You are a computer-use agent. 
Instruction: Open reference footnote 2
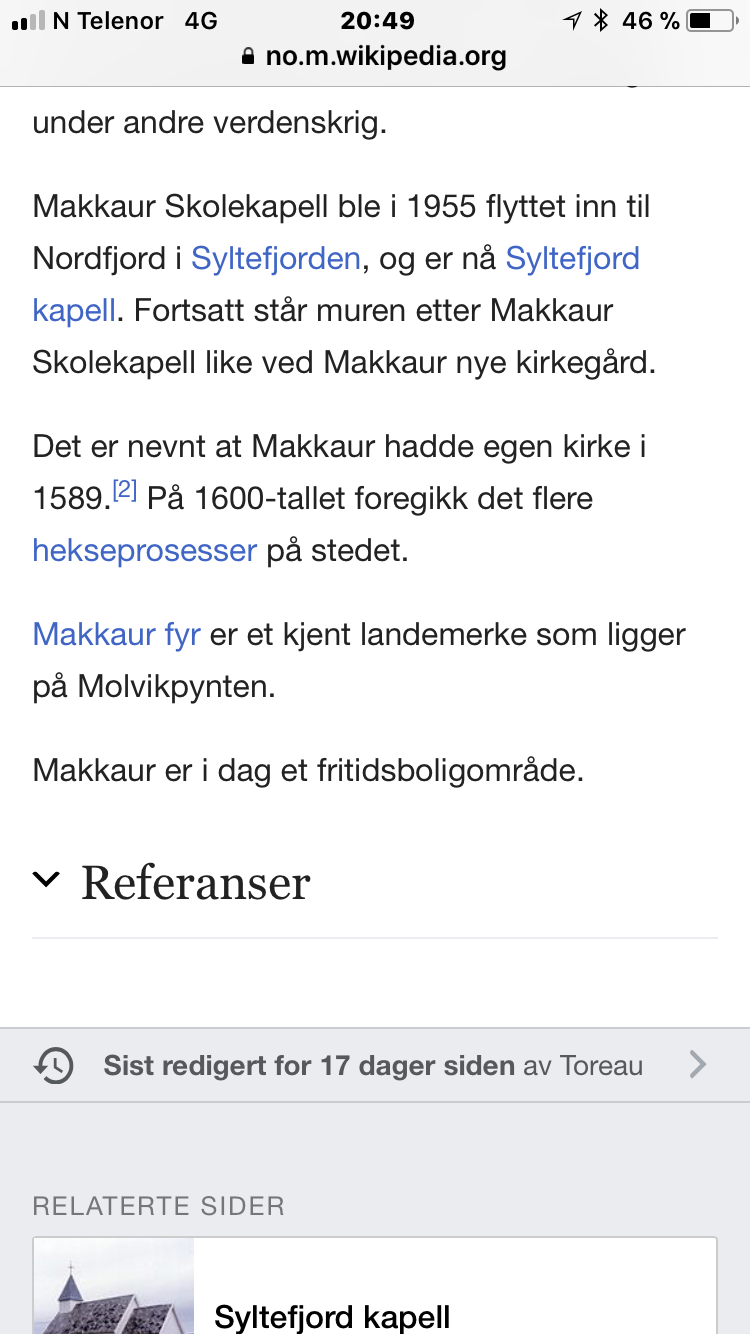[125, 491]
